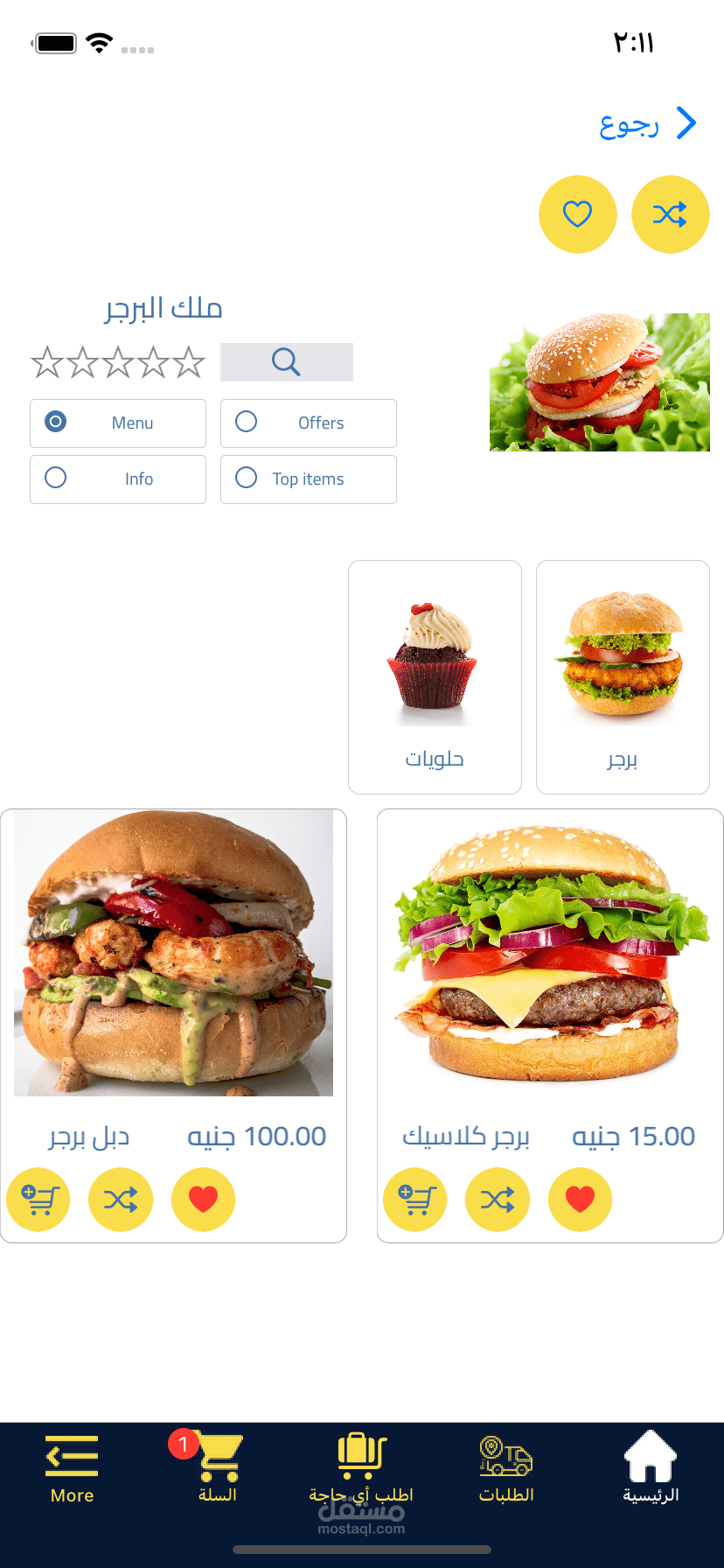Favorite برجر كلاسيك with the heart
This screenshot has height=1568, width=724.
[580, 1199]
